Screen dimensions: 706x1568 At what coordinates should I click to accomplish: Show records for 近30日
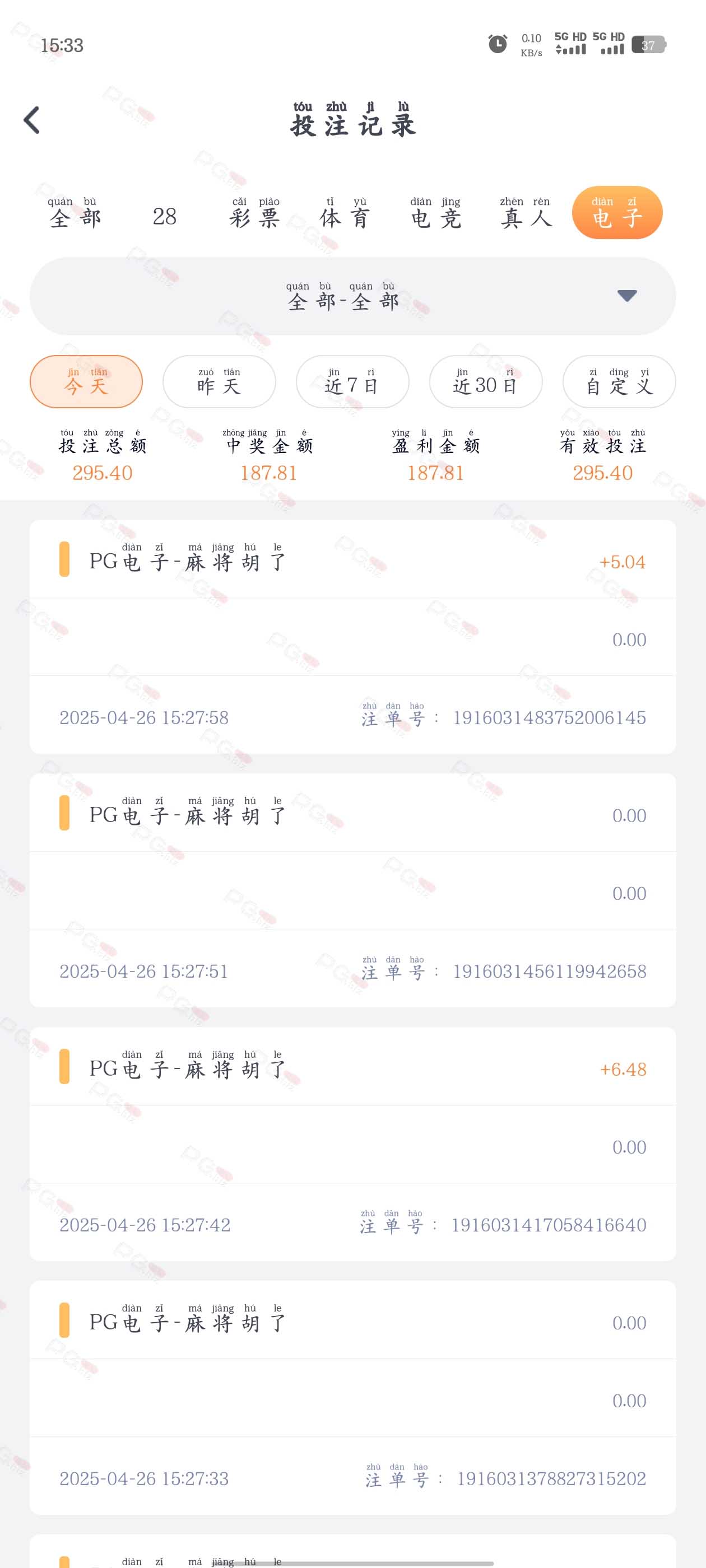point(485,382)
